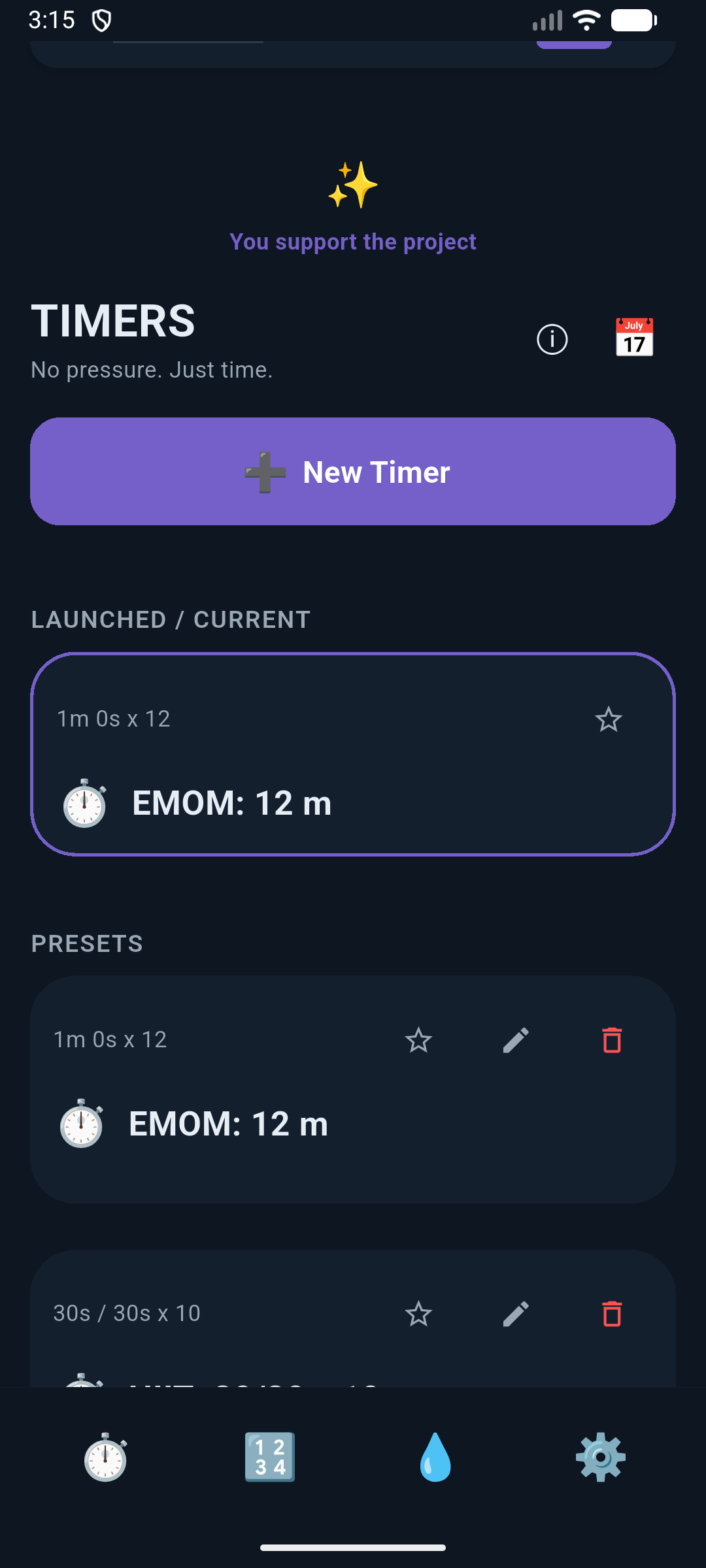This screenshot has width=706, height=1568.
Task: Edit the 30s / 30s x 10 preset
Action: click(x=516, y=1314)
